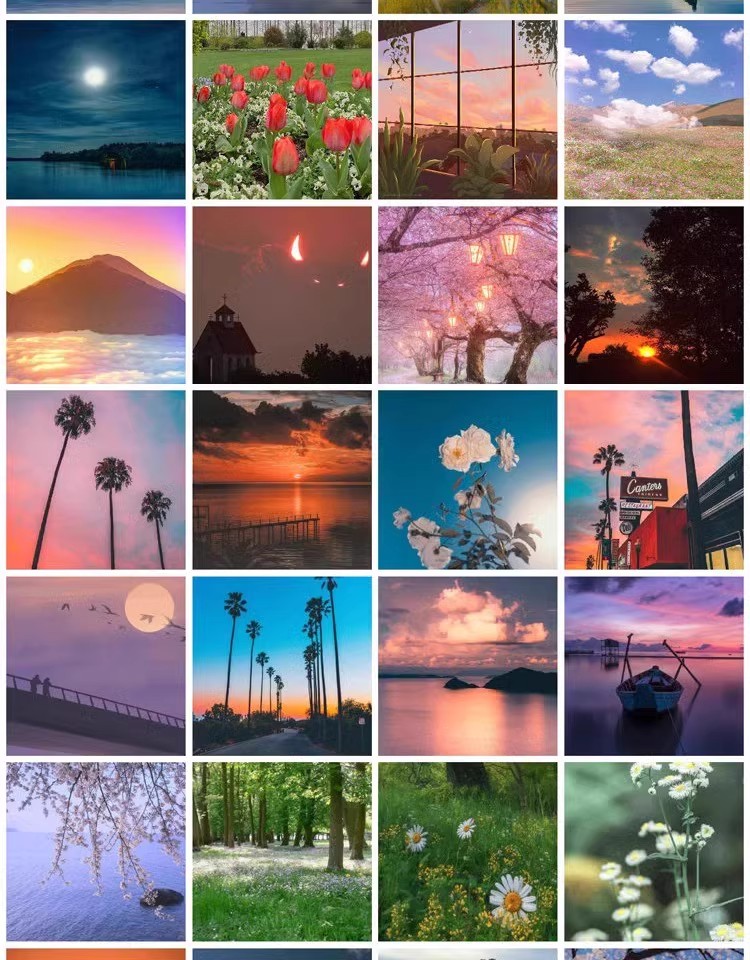Viewport: 750px width, 960px height.
Task: Open the three palm trees pink sky photo
Action: click(x=96, y=480)
